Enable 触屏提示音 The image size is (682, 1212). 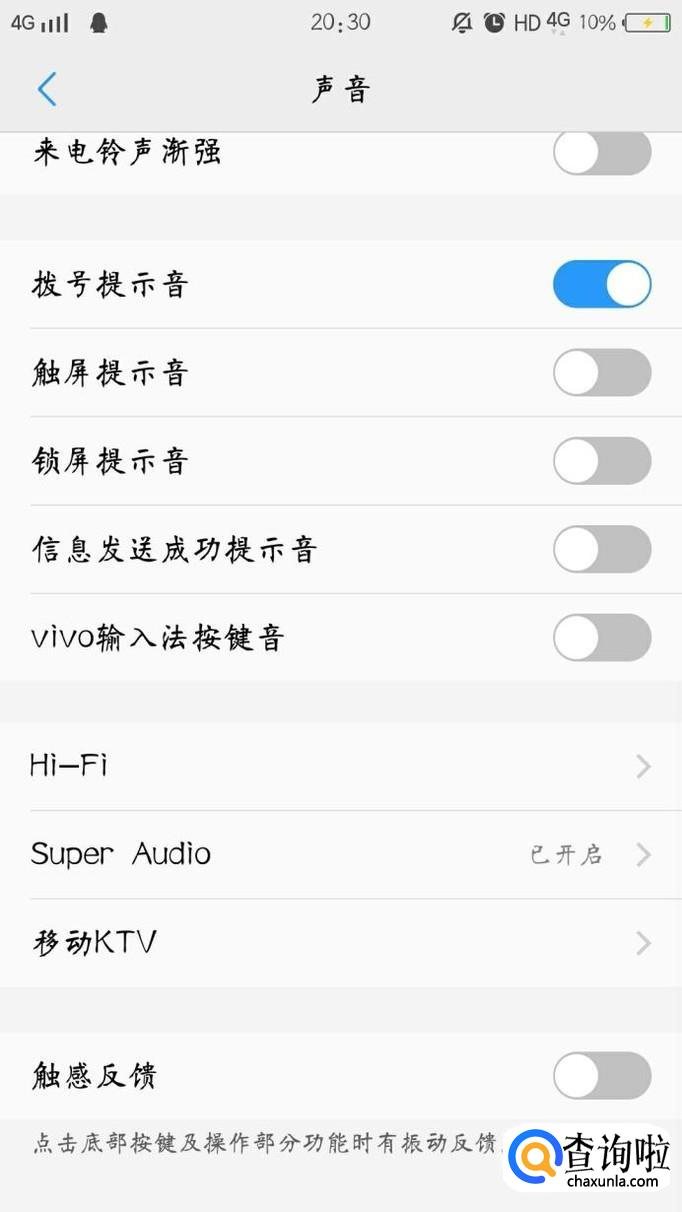coord(602,373)
